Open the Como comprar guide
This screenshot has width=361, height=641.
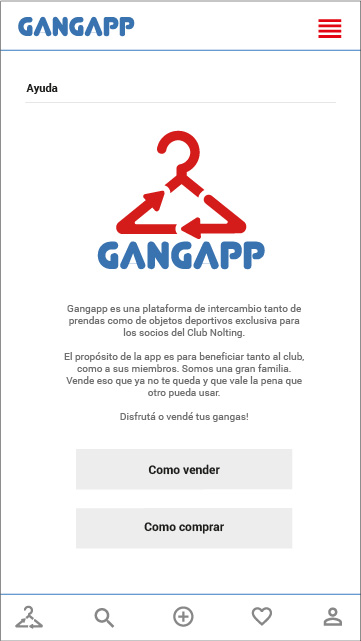tap(184, 528)
